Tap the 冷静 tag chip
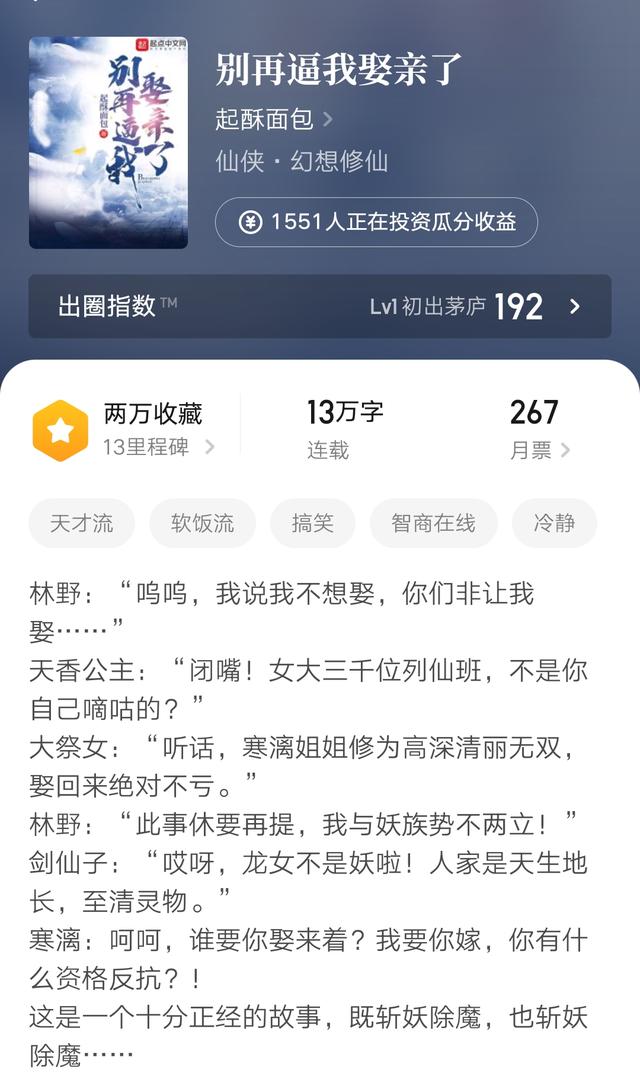Screen dimensions: 640x1089 tap(554, 523)
